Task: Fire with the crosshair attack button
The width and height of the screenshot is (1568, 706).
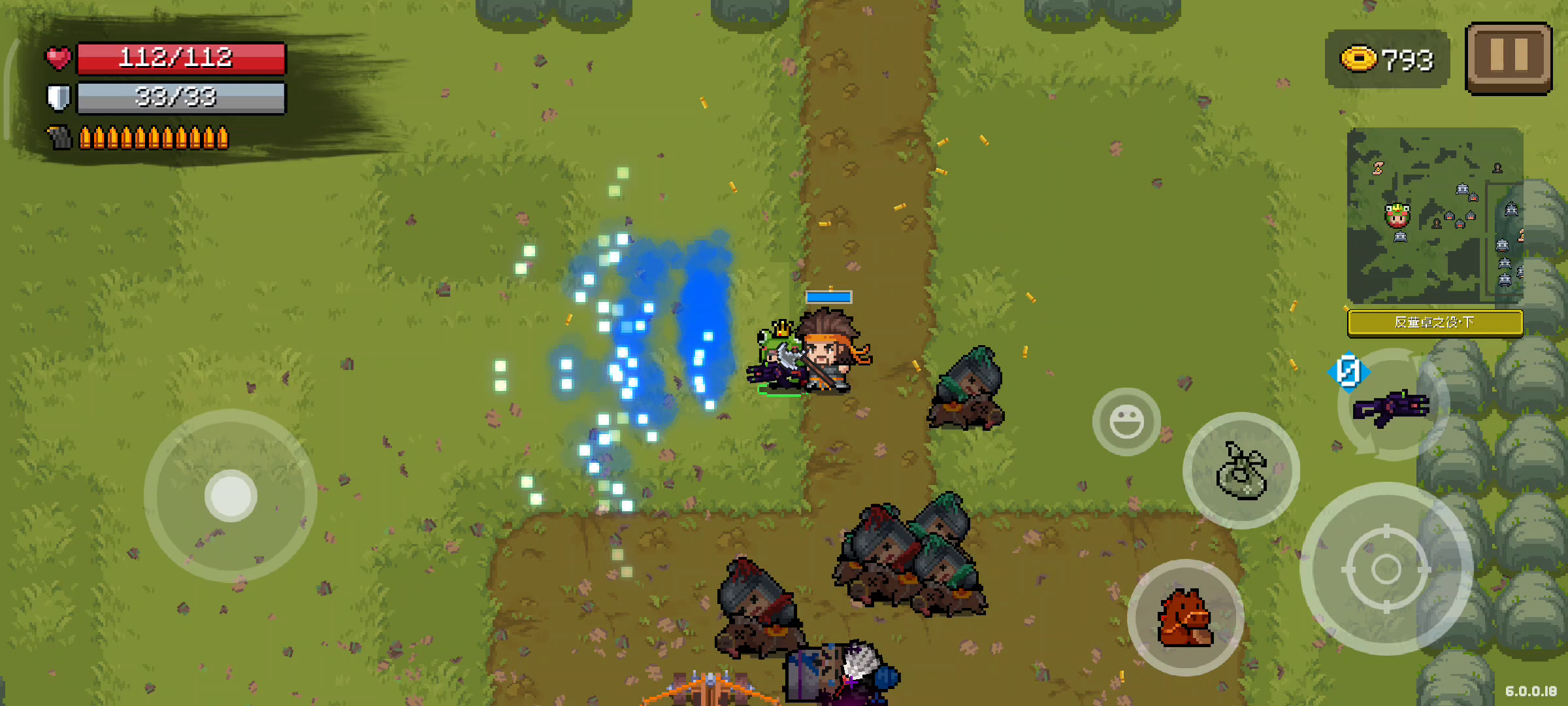Action: point(1386,569)
